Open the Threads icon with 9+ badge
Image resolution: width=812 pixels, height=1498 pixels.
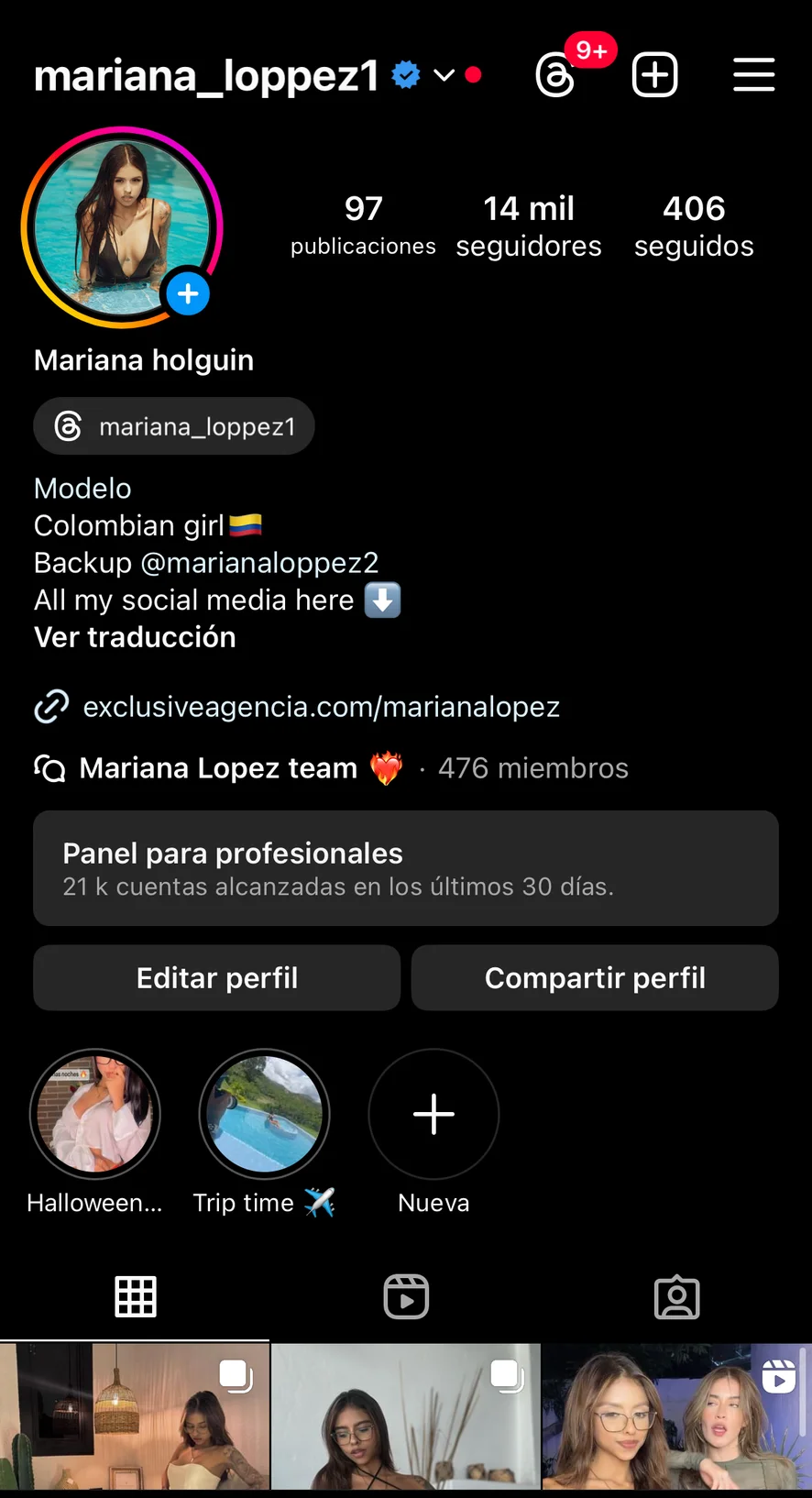(x=556, y=75)
